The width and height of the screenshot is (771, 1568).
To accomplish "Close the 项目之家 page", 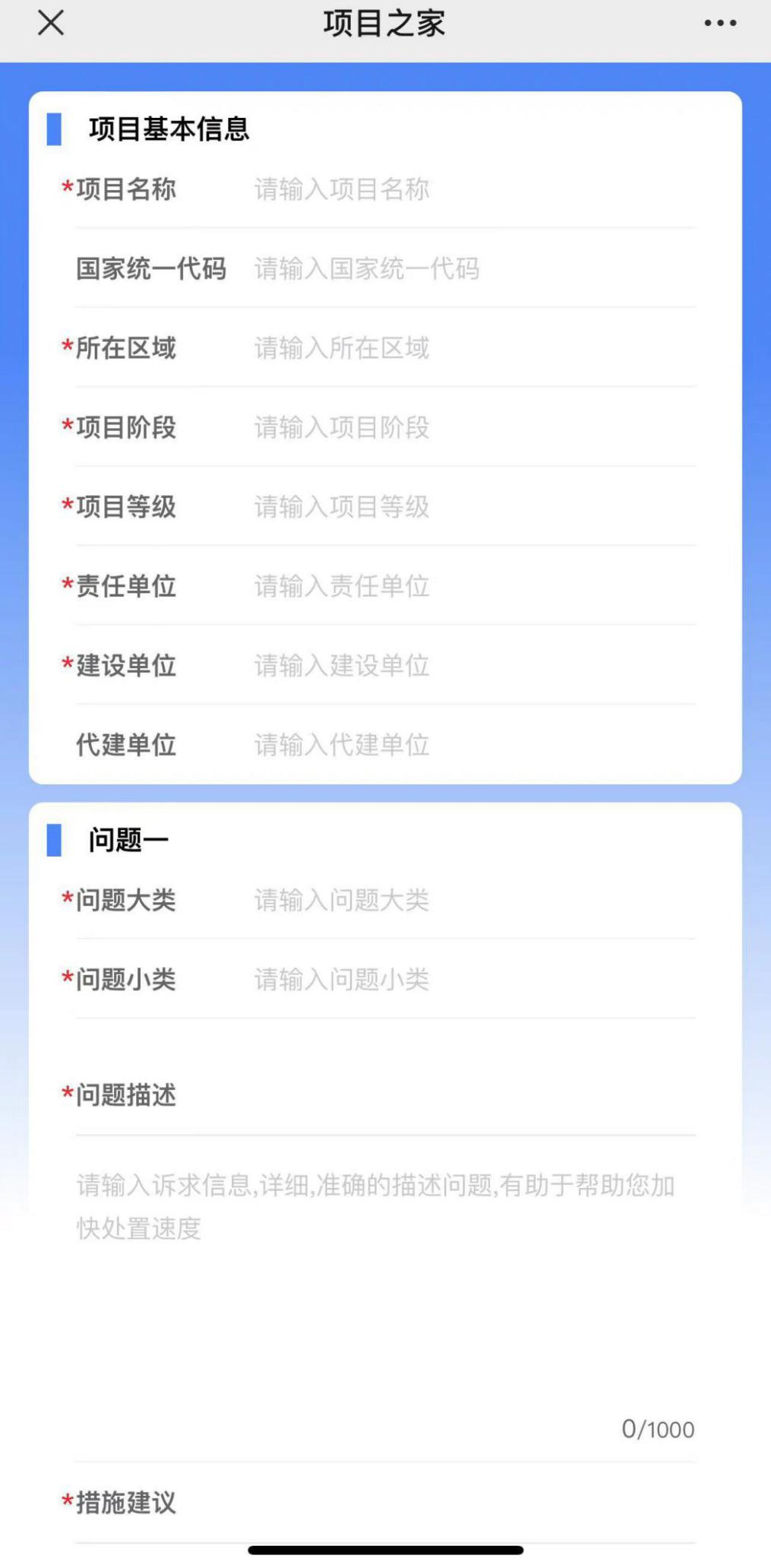I will 51,24.
